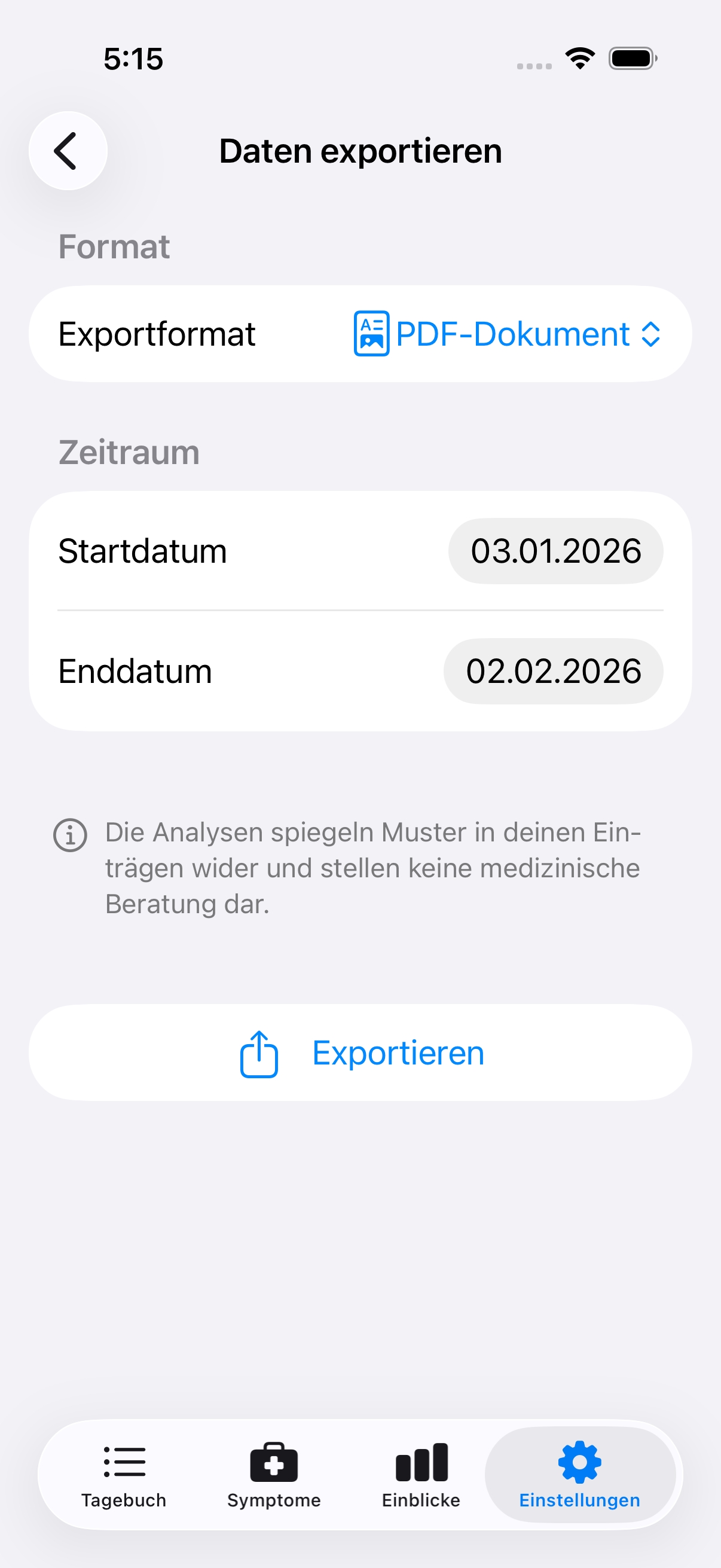Open Tagebuch via its list icon
Screen dimensions: 721x1568
(124, 1462)
